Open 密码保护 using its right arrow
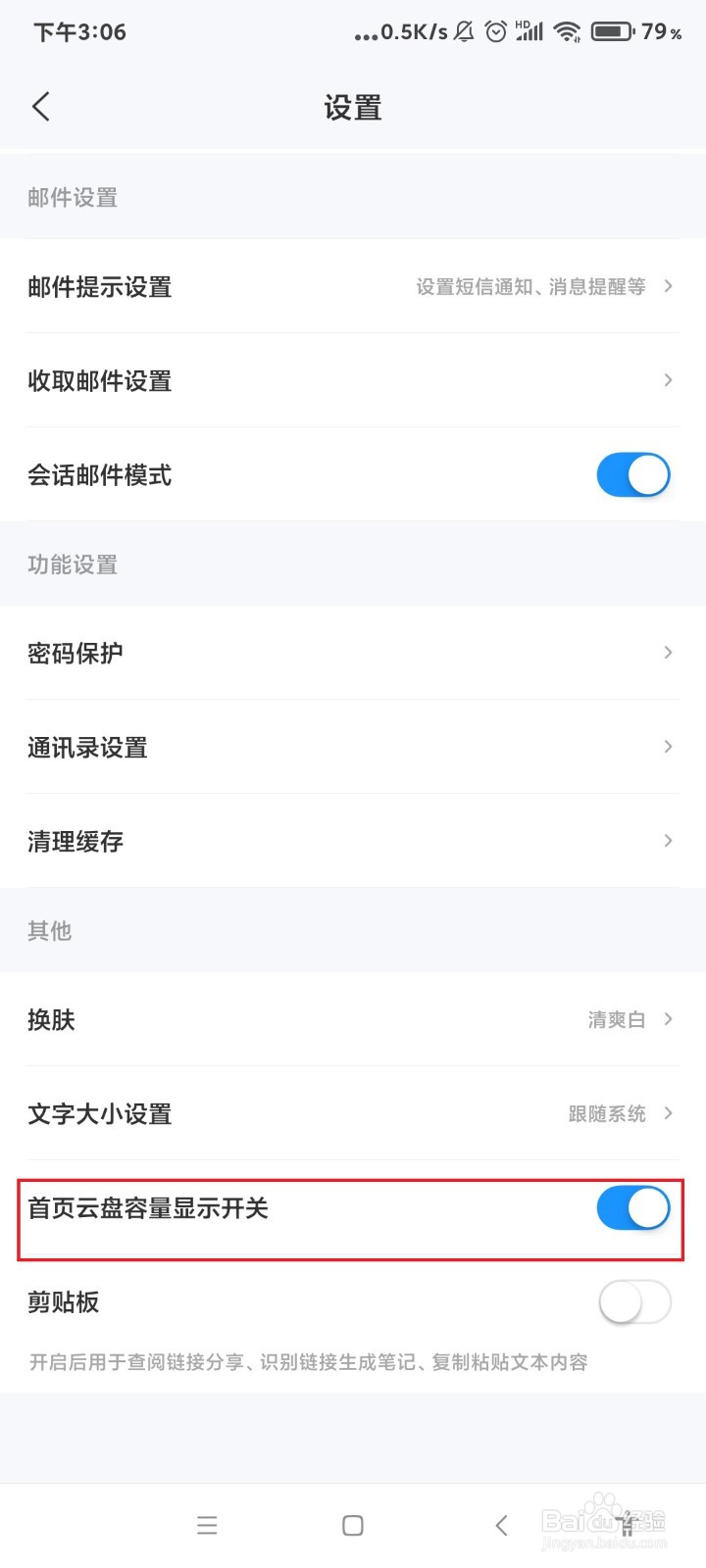 point(668,653)
